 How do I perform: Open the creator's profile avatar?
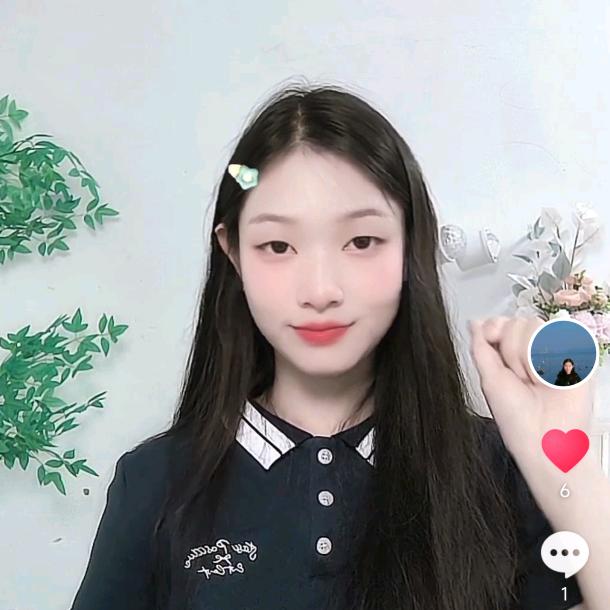(563, 354)
